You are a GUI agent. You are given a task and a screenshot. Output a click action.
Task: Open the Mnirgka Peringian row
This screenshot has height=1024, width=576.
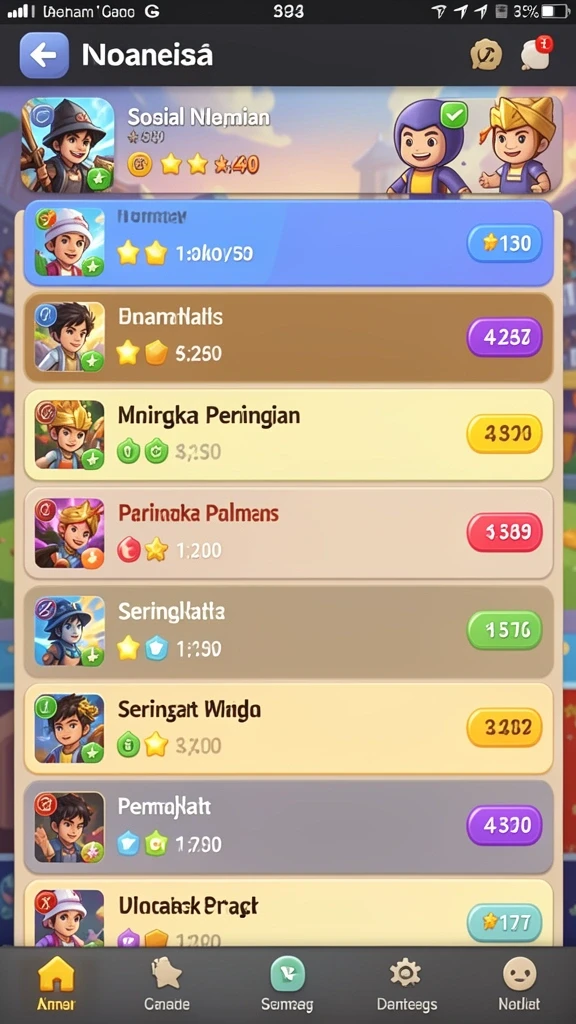[288, 434]
